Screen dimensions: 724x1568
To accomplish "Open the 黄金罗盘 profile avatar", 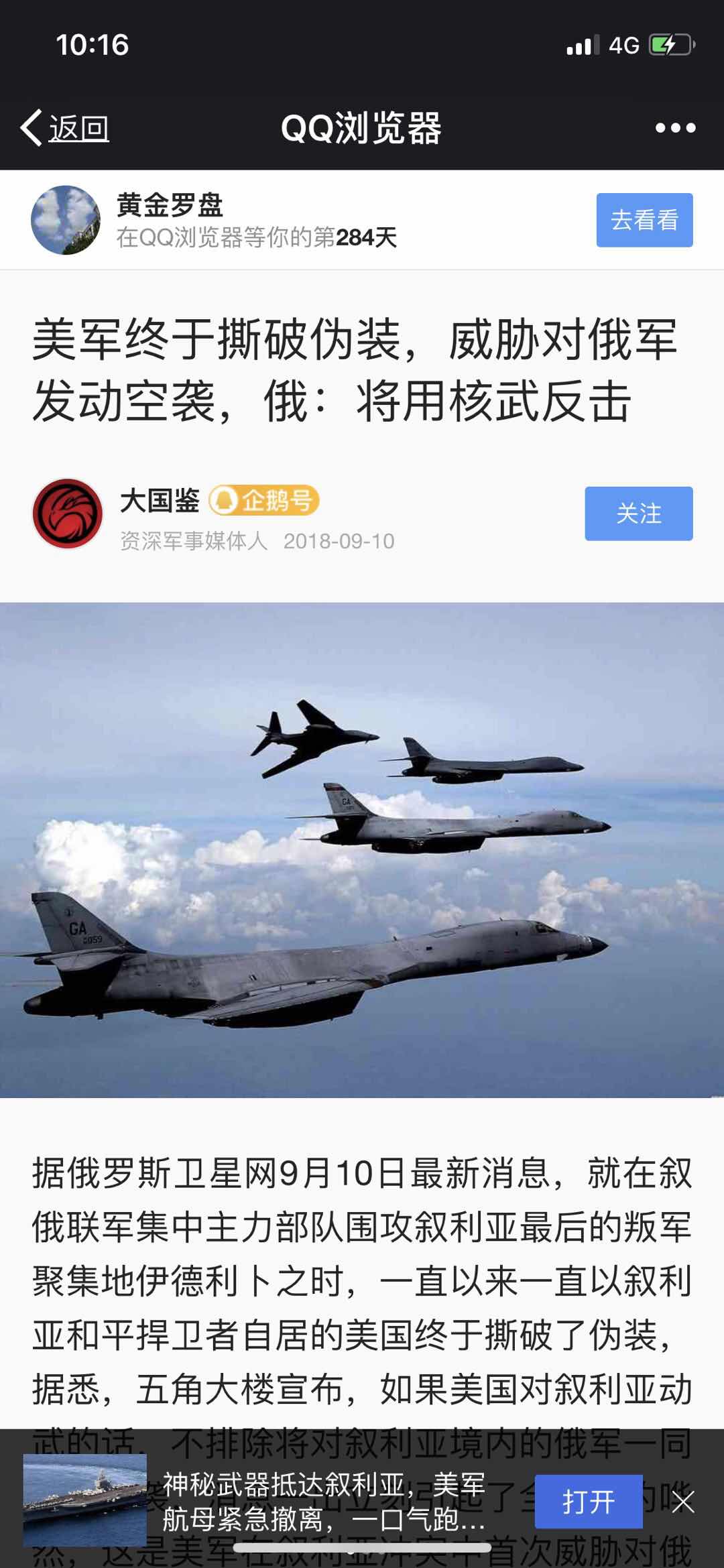I will pos(66,220).
